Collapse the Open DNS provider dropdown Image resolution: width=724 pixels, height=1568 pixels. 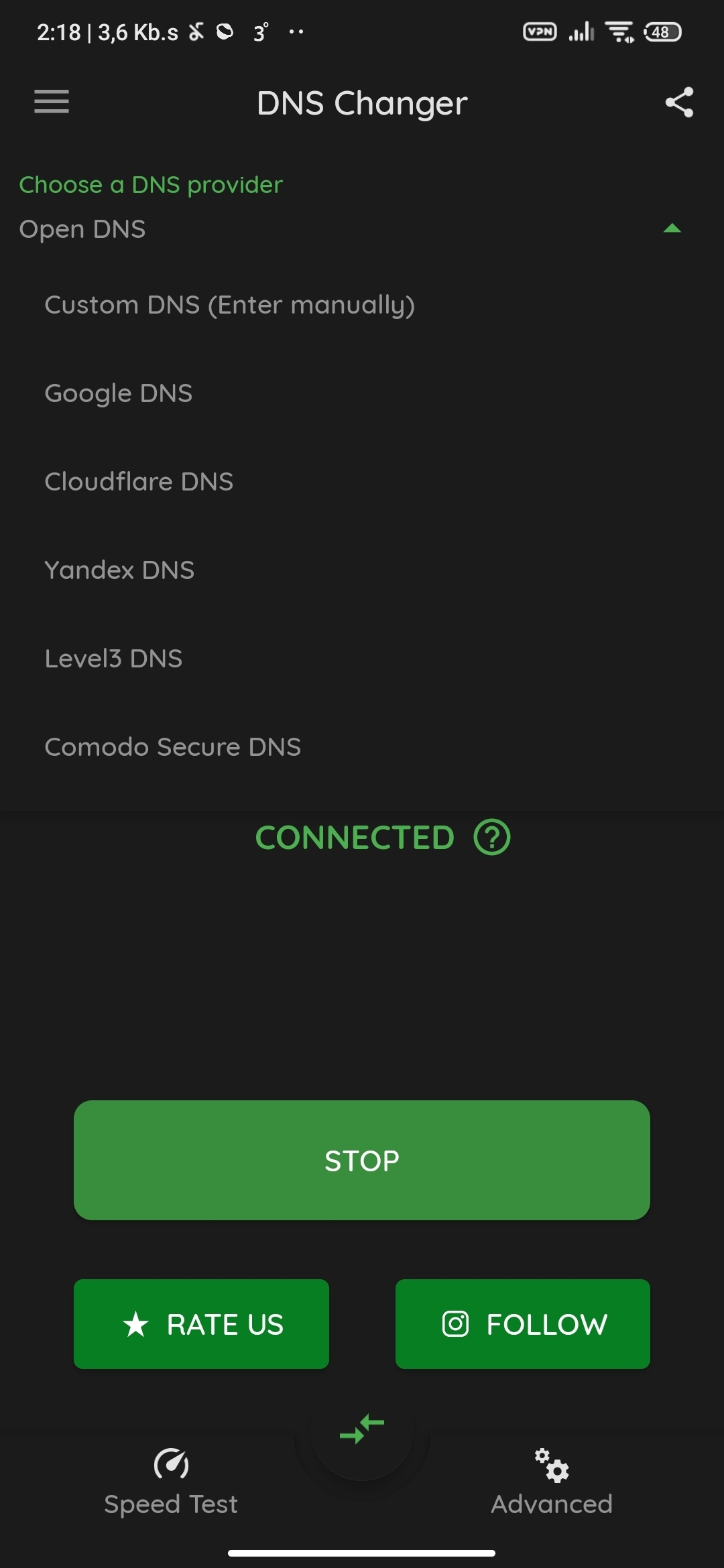tap(672, 228)
